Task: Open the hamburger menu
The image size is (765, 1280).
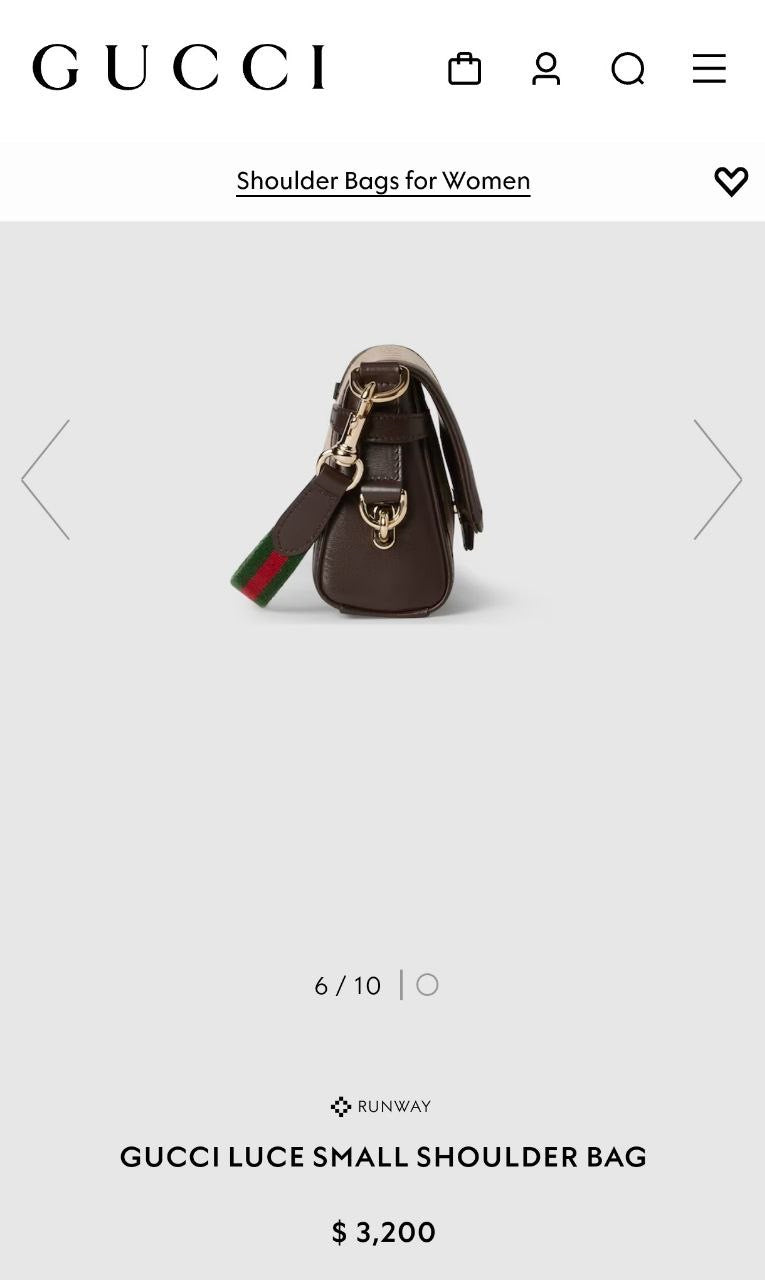Action: 709,69
